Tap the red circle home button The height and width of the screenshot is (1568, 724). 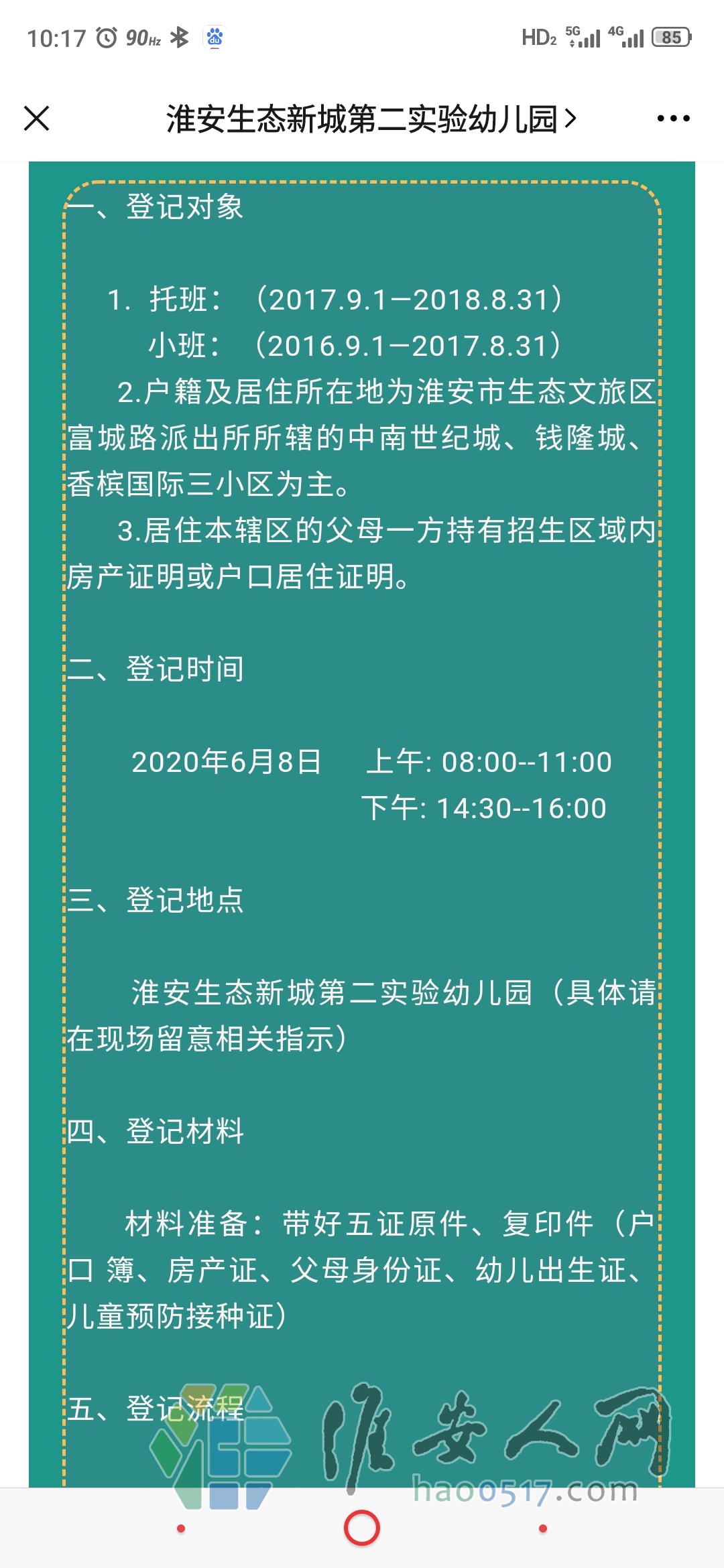coord(362,1528)
